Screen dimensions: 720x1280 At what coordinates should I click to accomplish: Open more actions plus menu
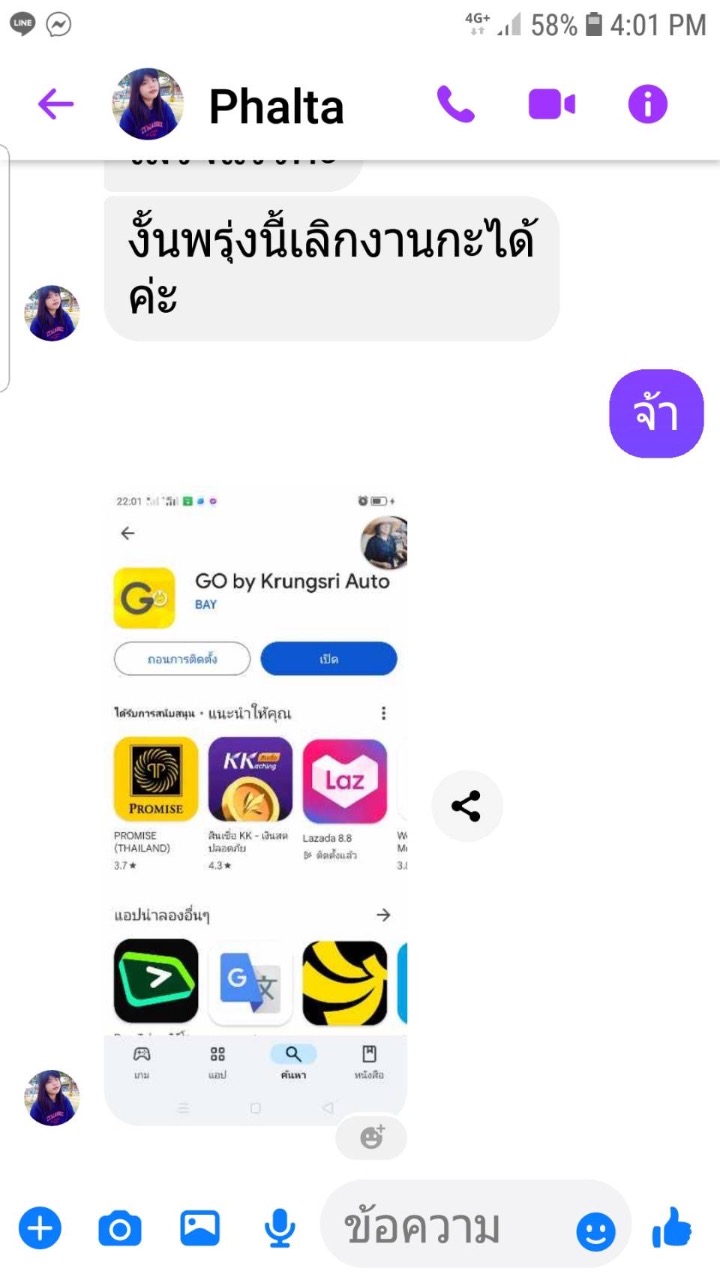[x=40, y=1227]
